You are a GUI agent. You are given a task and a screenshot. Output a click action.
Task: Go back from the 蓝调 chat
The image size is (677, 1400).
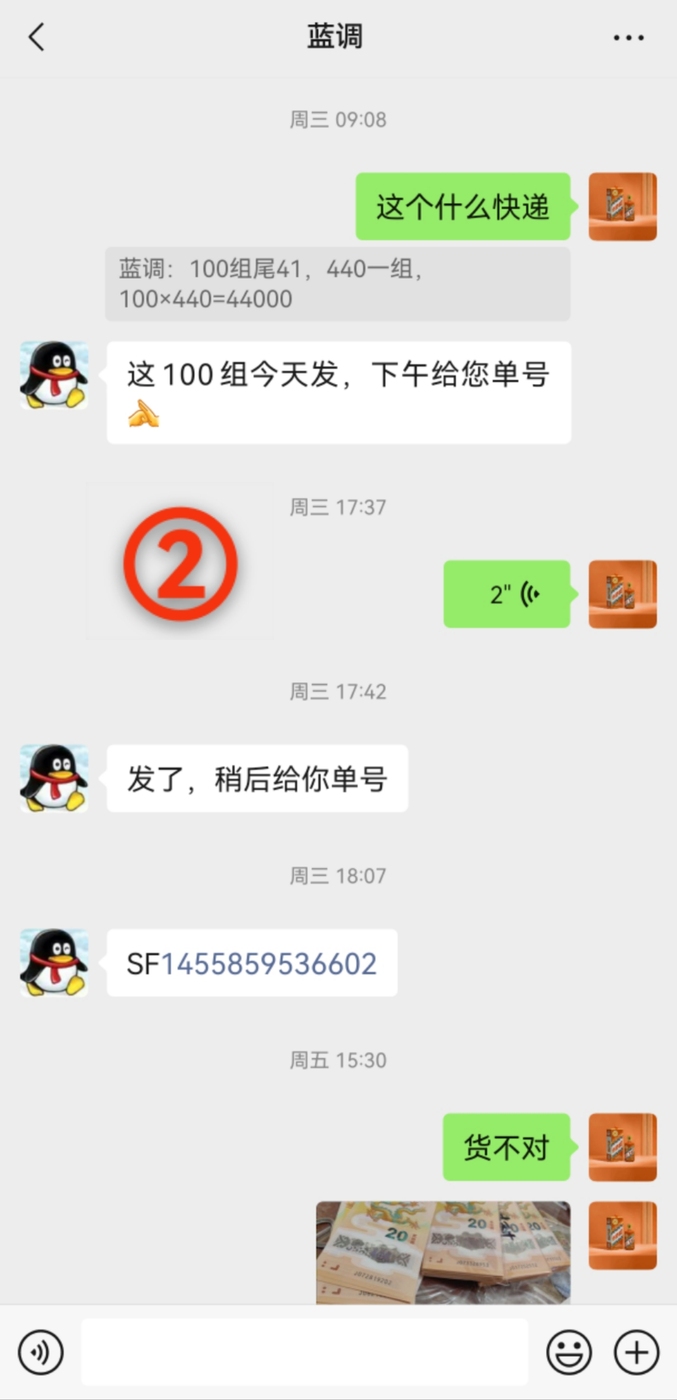click(37, 38)
